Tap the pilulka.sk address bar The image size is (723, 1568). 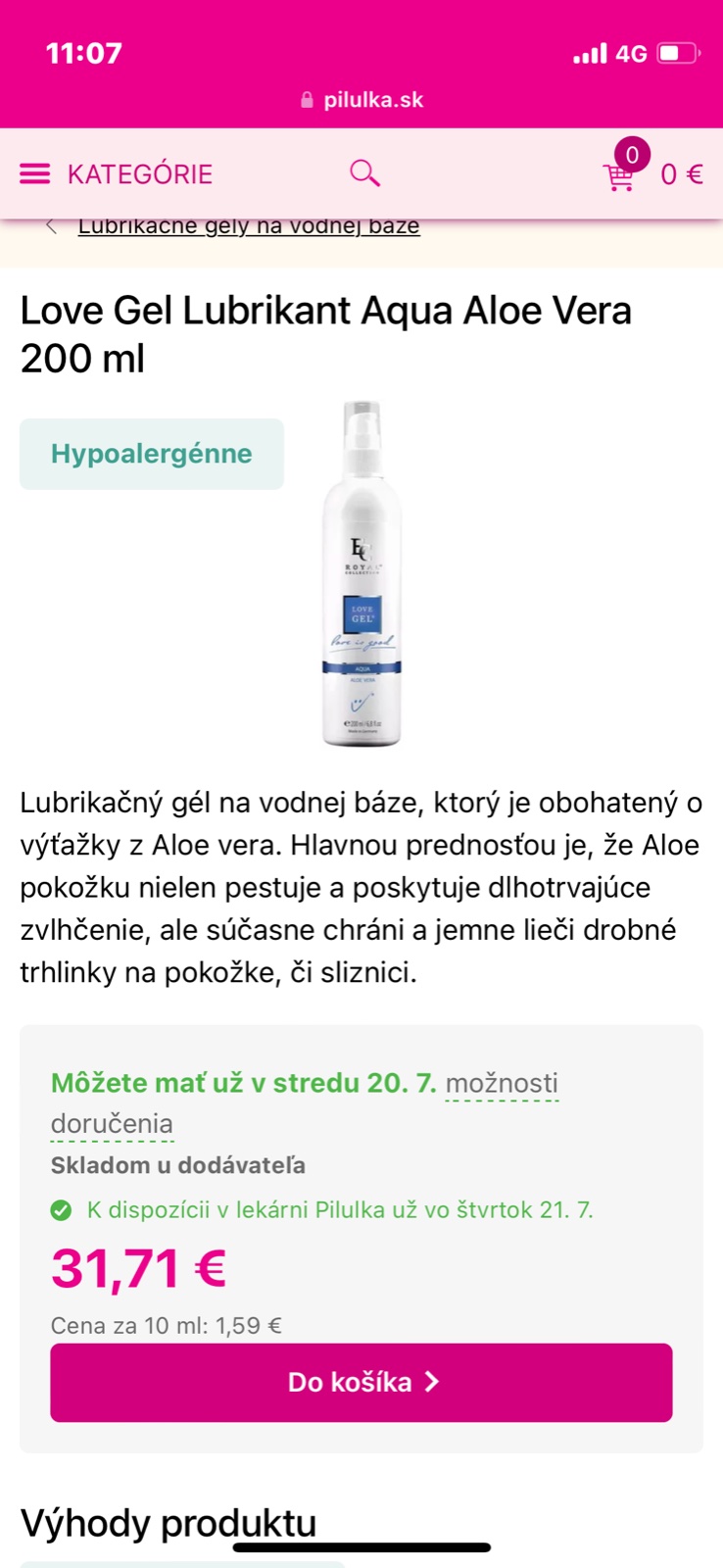pos(362,100)
